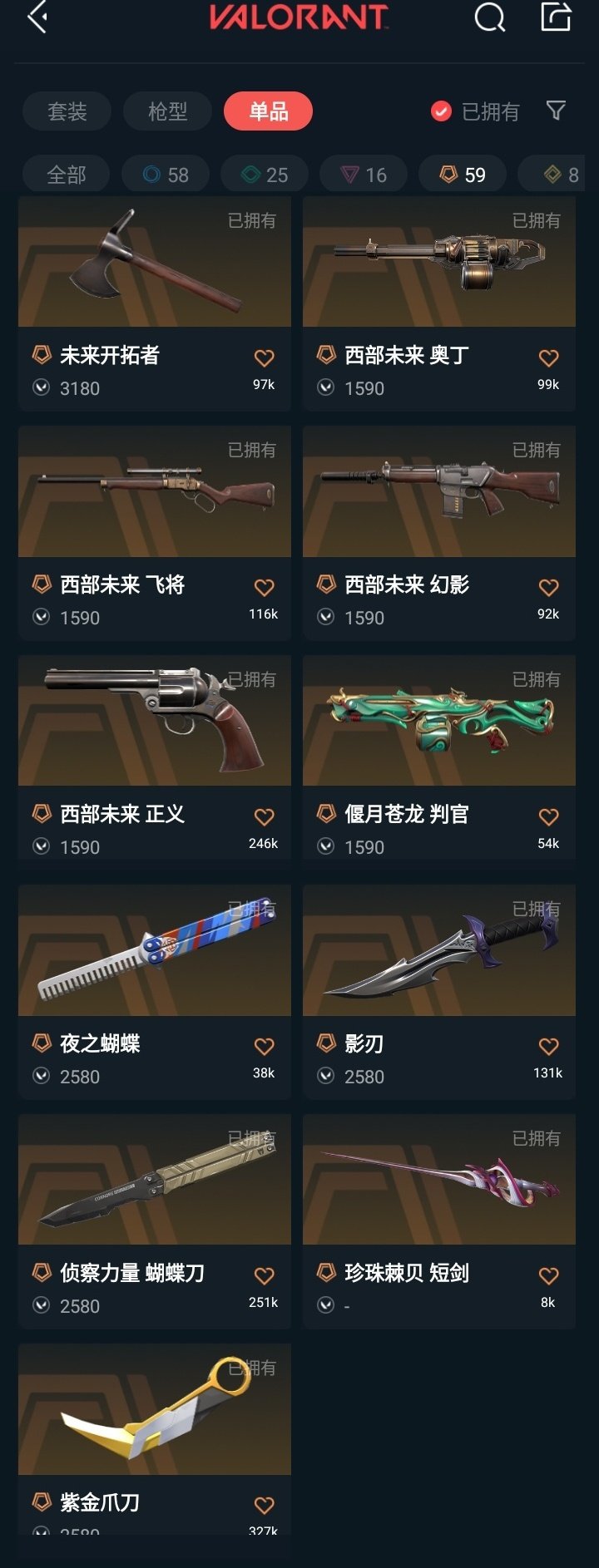Image resolution: width=599 pixels, height=1568 pixels.
Task: Switch to the 枪型 tab
Action: [167, 111]
